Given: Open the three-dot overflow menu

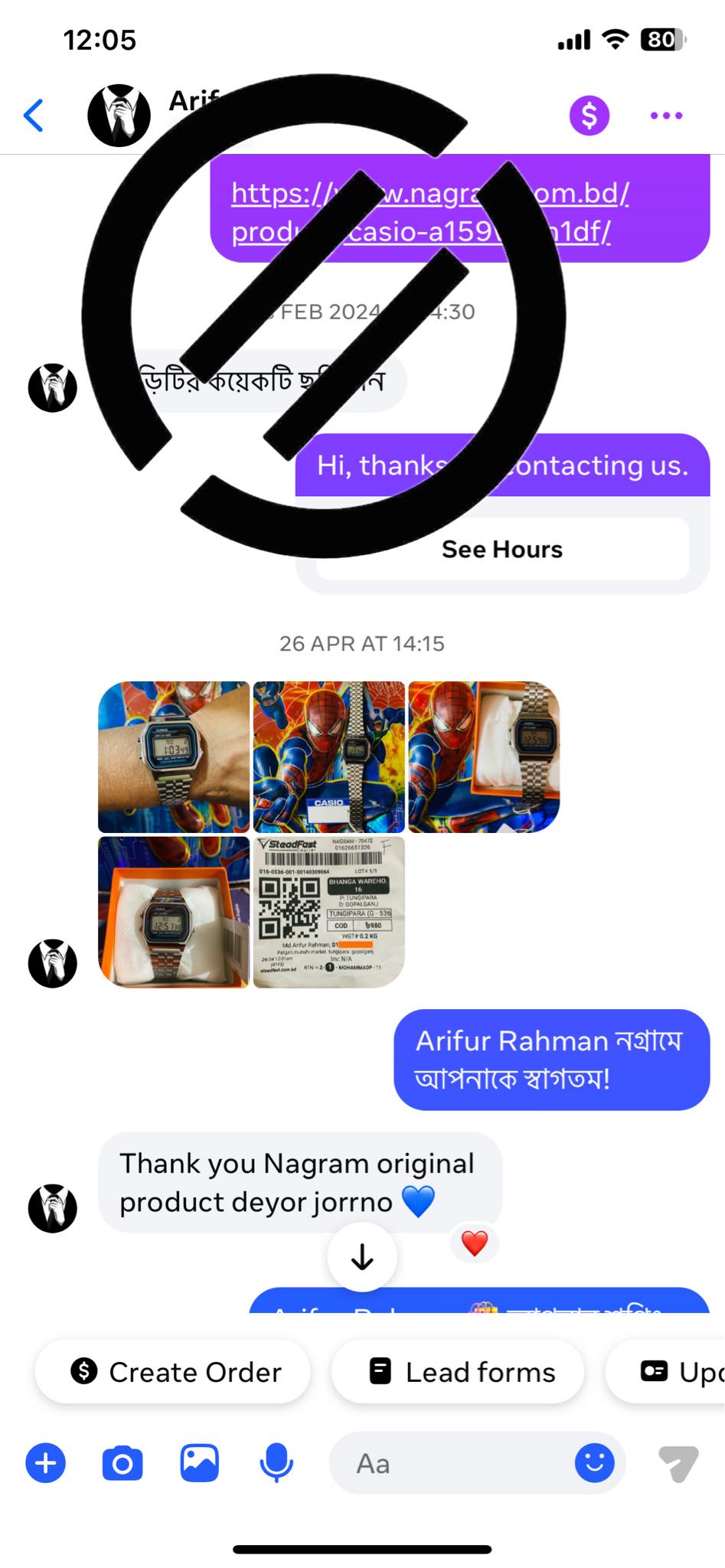Looking at the screenshot, I should (666, 116).
